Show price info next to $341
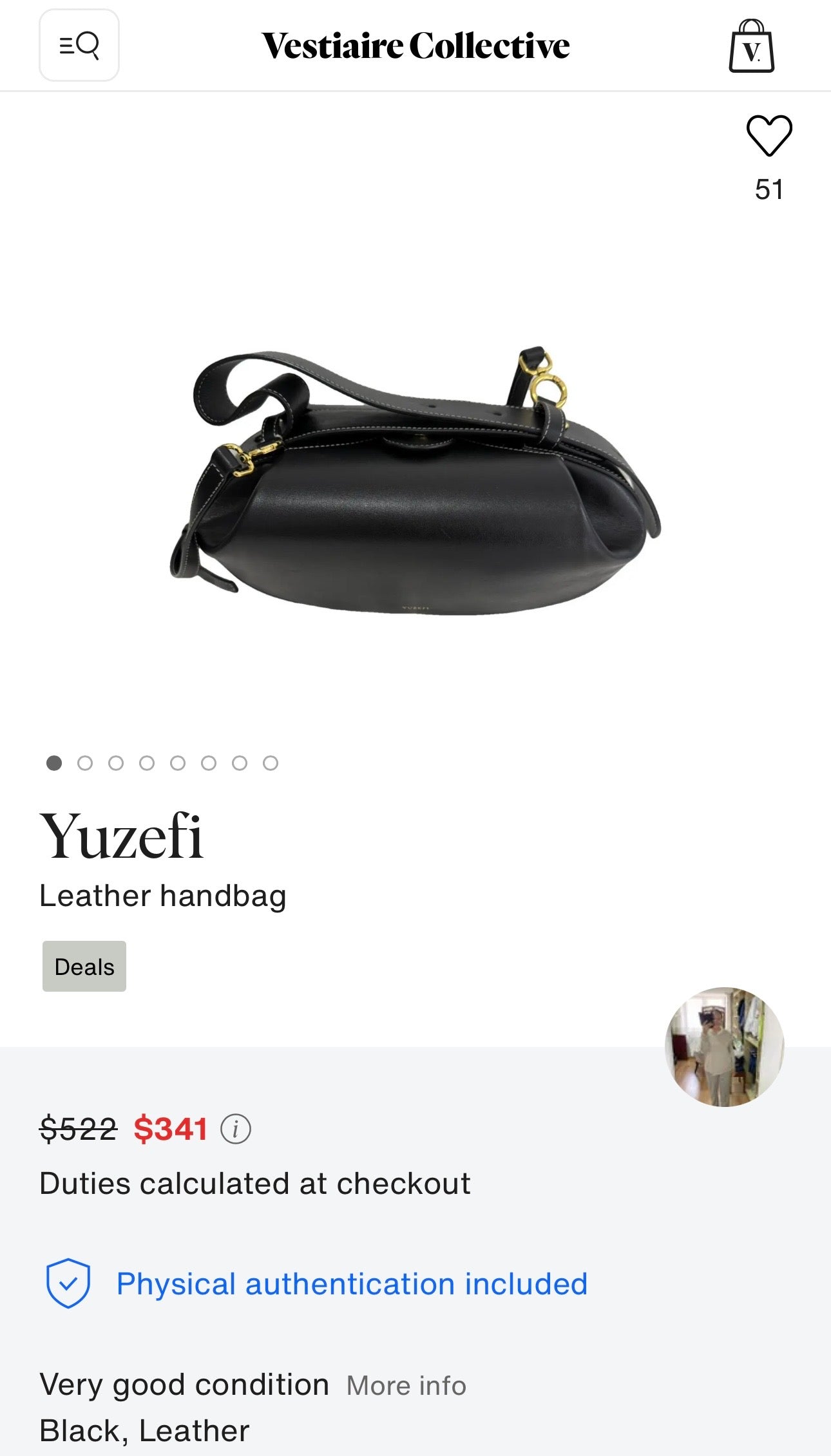831x1456 pixels. [236, 1129]
